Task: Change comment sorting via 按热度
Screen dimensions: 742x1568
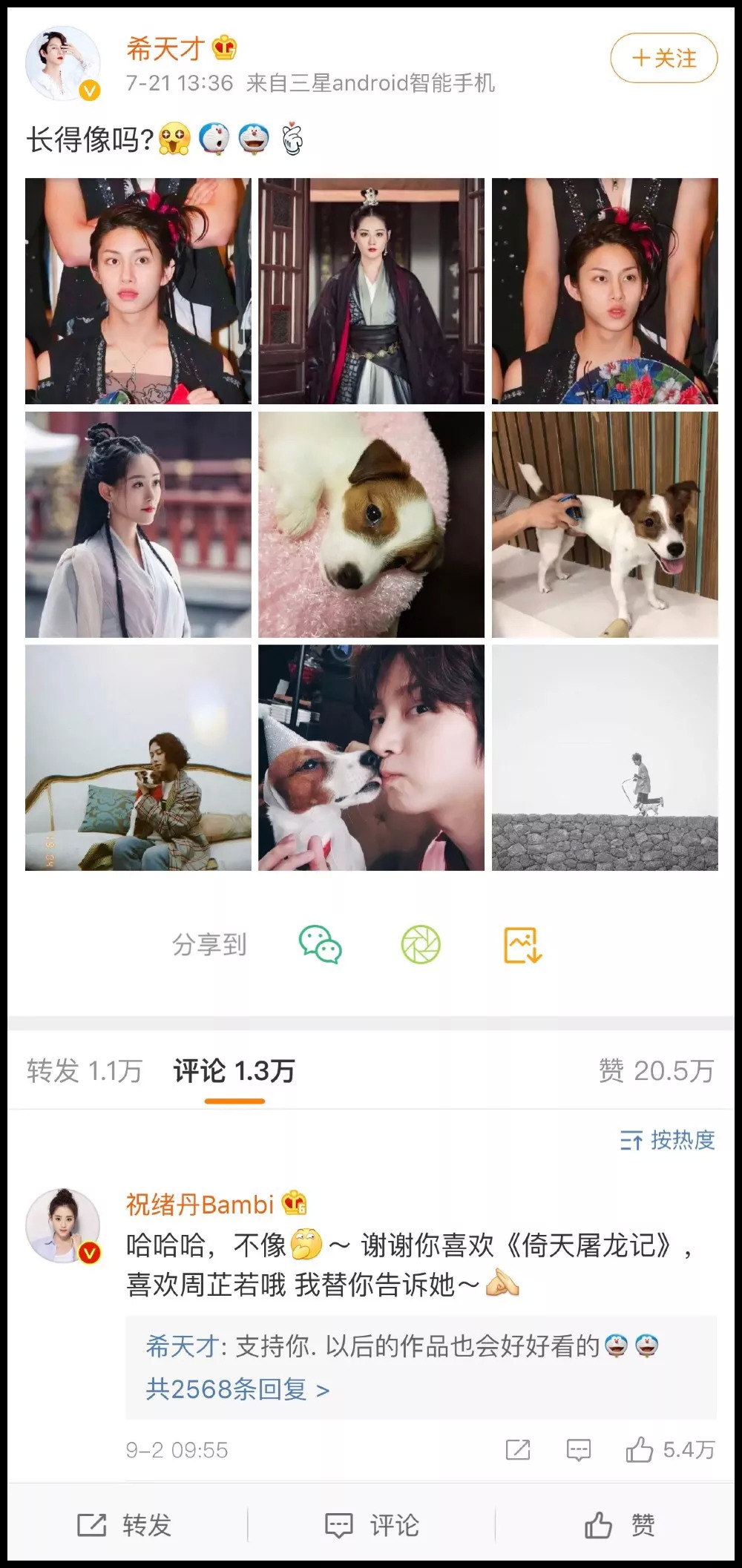Action: point(667,1139)
